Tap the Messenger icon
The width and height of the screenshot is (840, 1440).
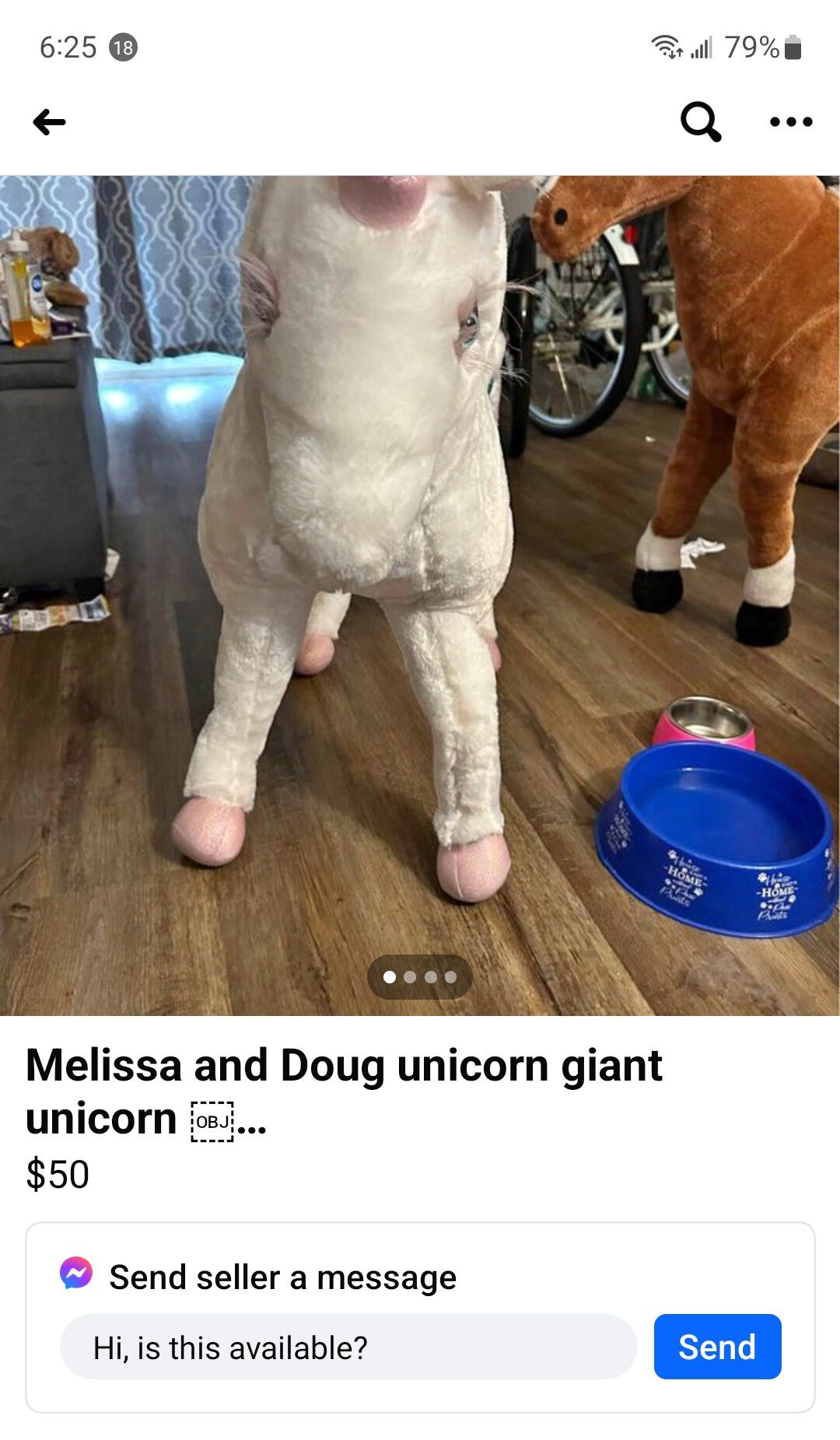click(74, 1274)
